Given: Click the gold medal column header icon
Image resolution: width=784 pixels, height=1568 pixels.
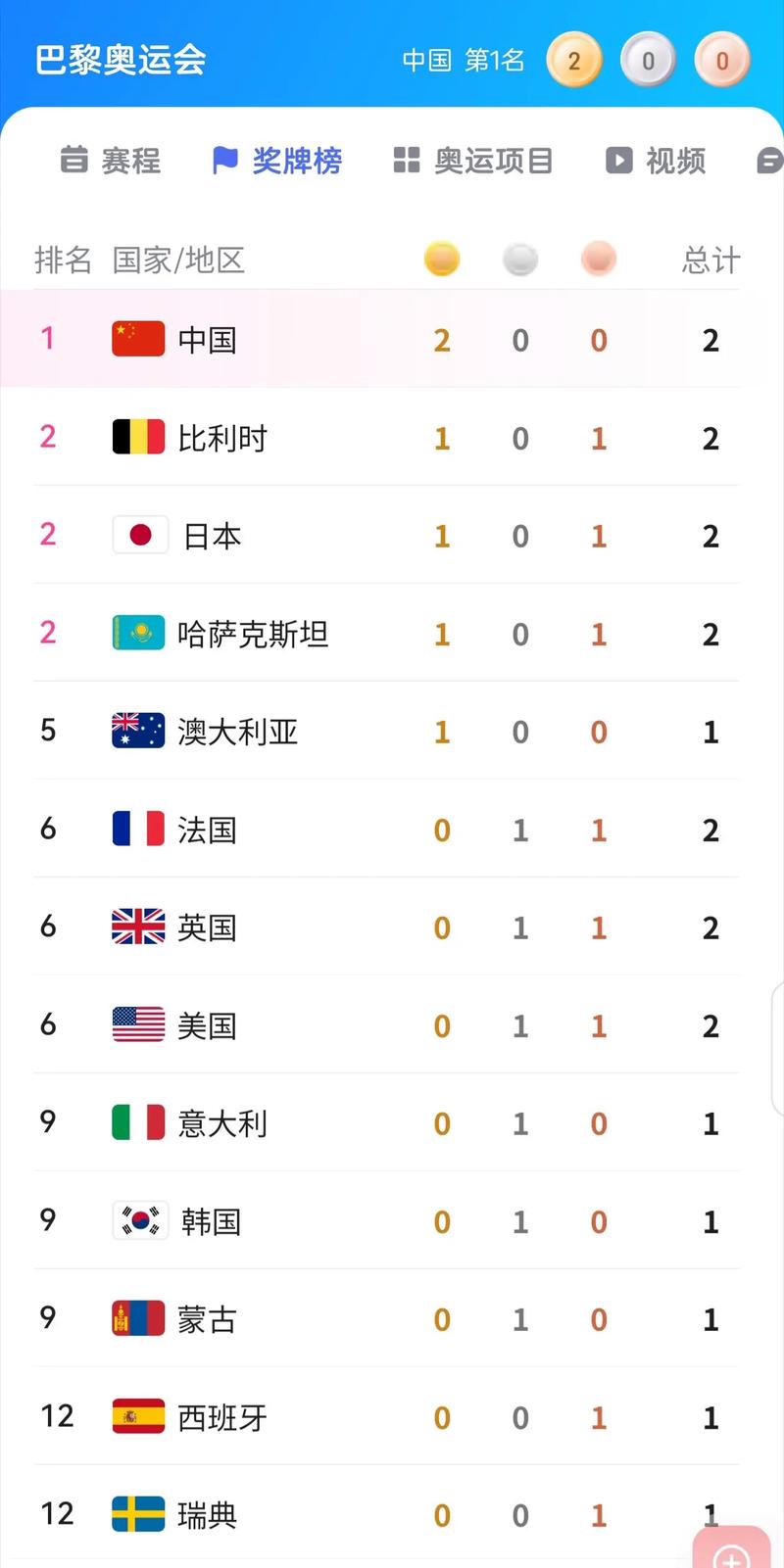Looking at the screenshot, I should tap(441, 259).
